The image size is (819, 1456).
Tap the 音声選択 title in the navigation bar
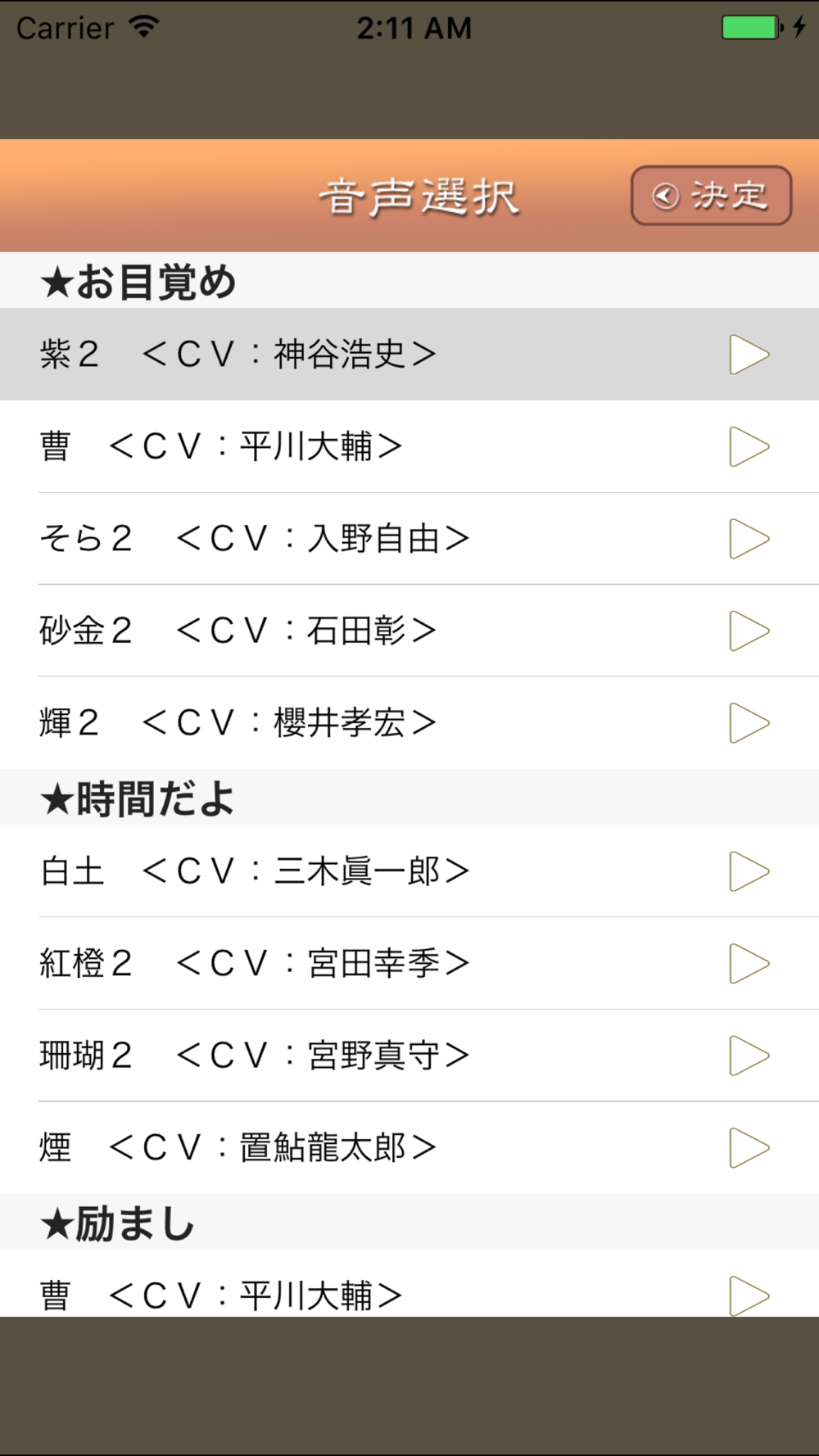(419, 195)
